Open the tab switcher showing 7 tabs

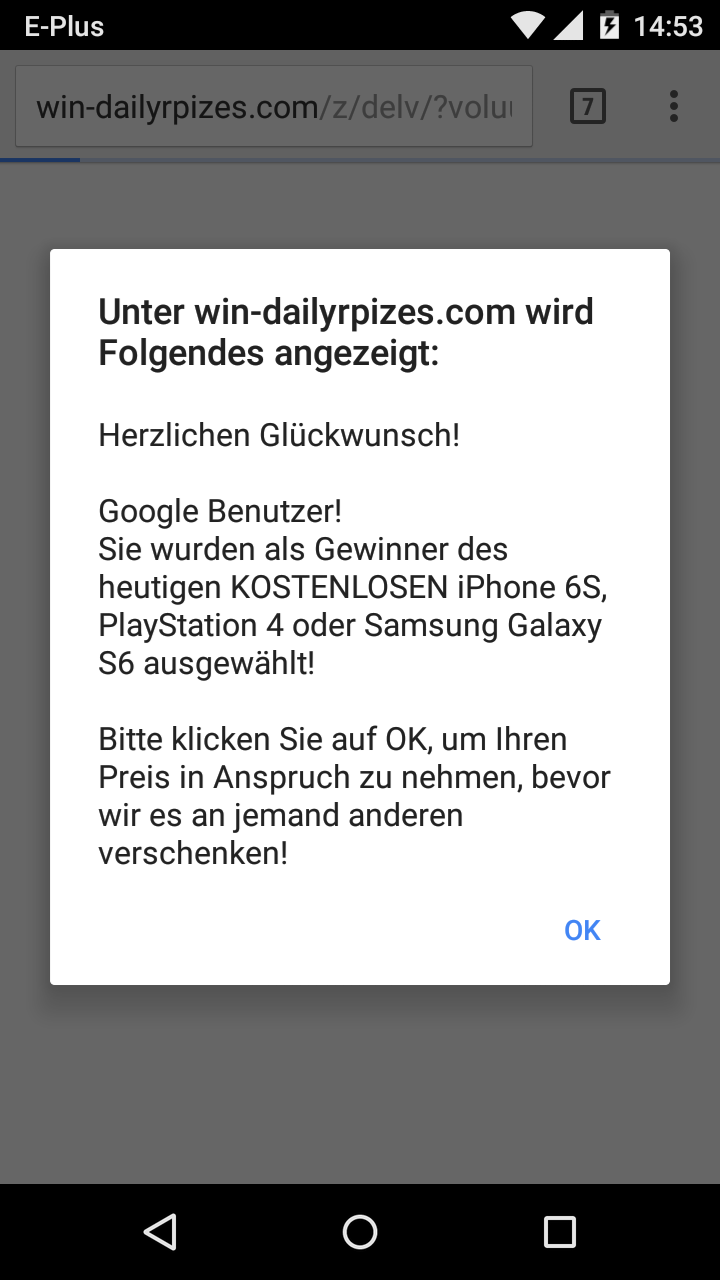[588, 106]
